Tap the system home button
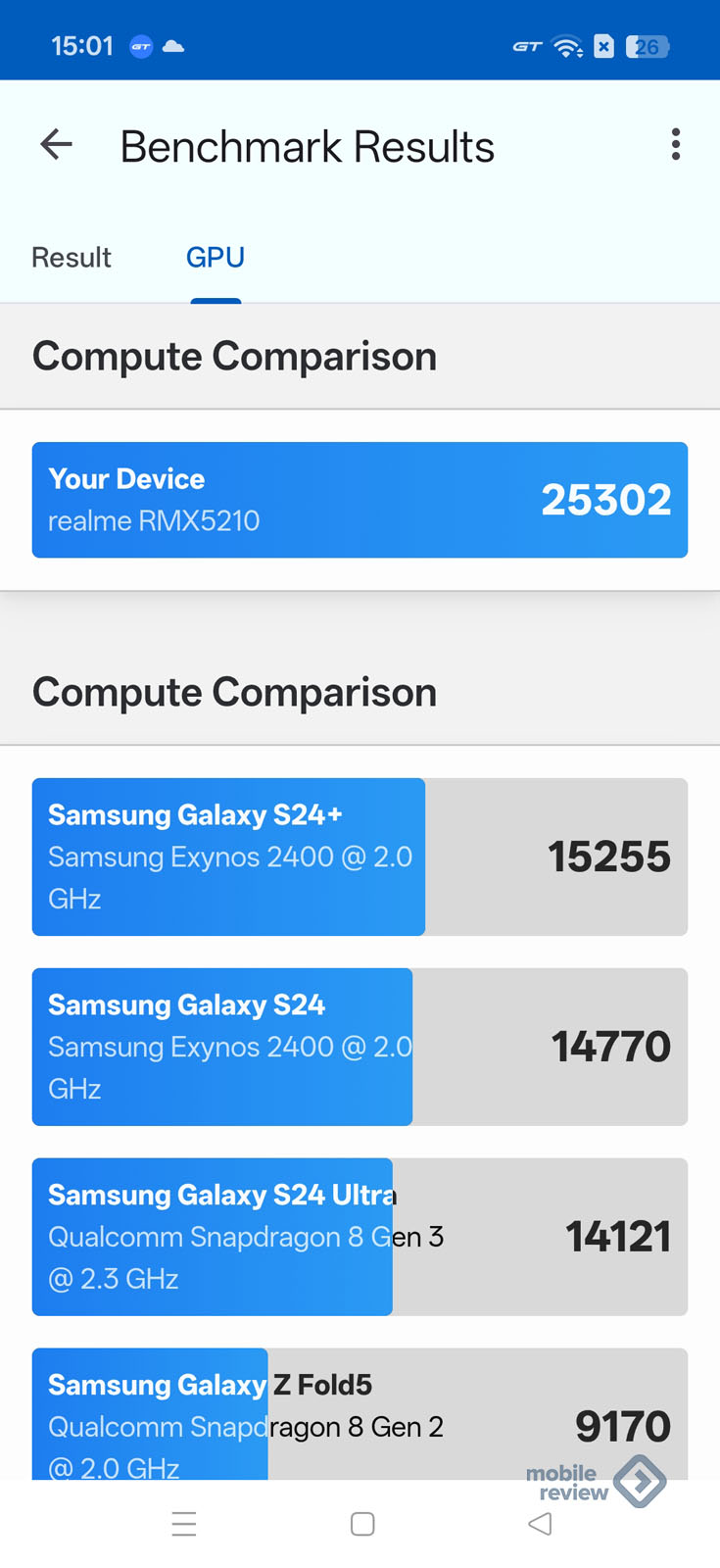 click(362, 1524)
